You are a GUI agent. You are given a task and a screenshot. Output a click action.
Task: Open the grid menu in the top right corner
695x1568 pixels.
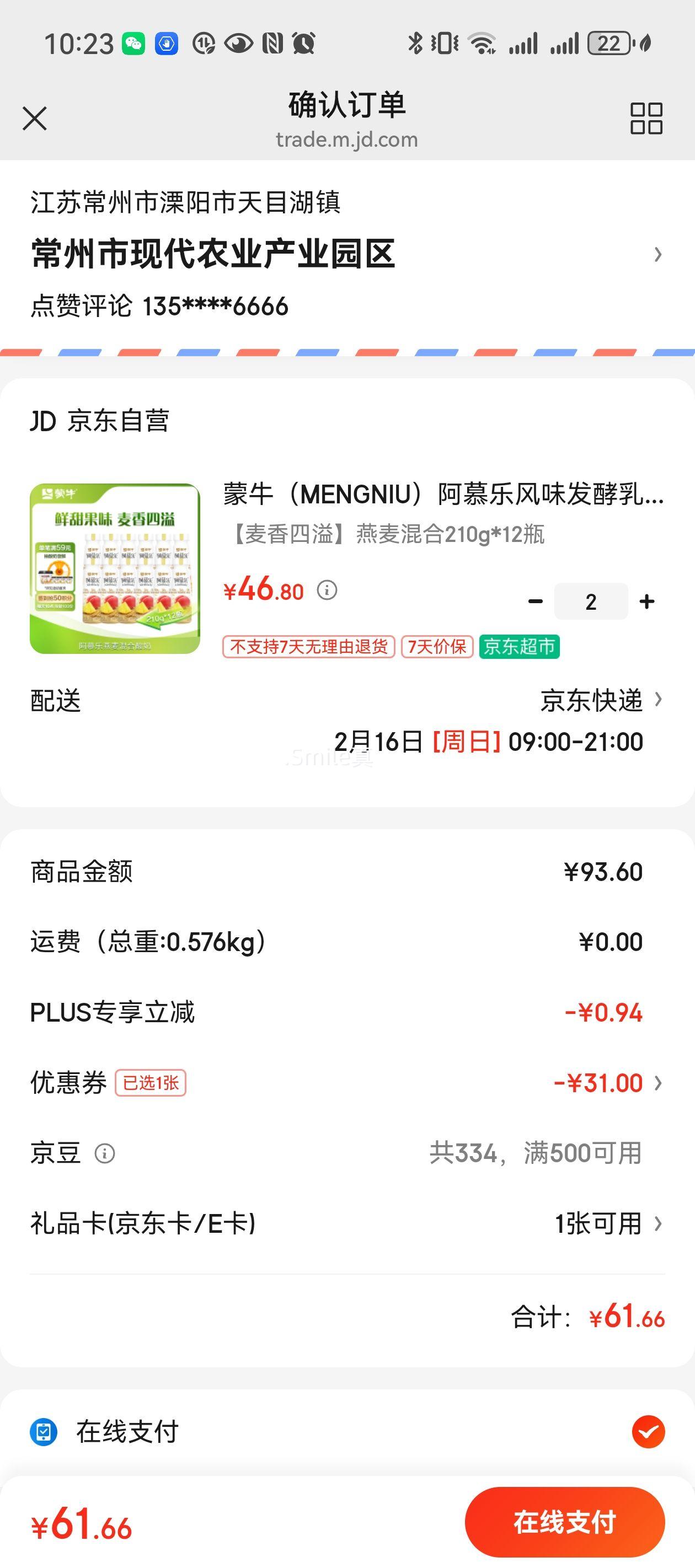pos(648,119)
